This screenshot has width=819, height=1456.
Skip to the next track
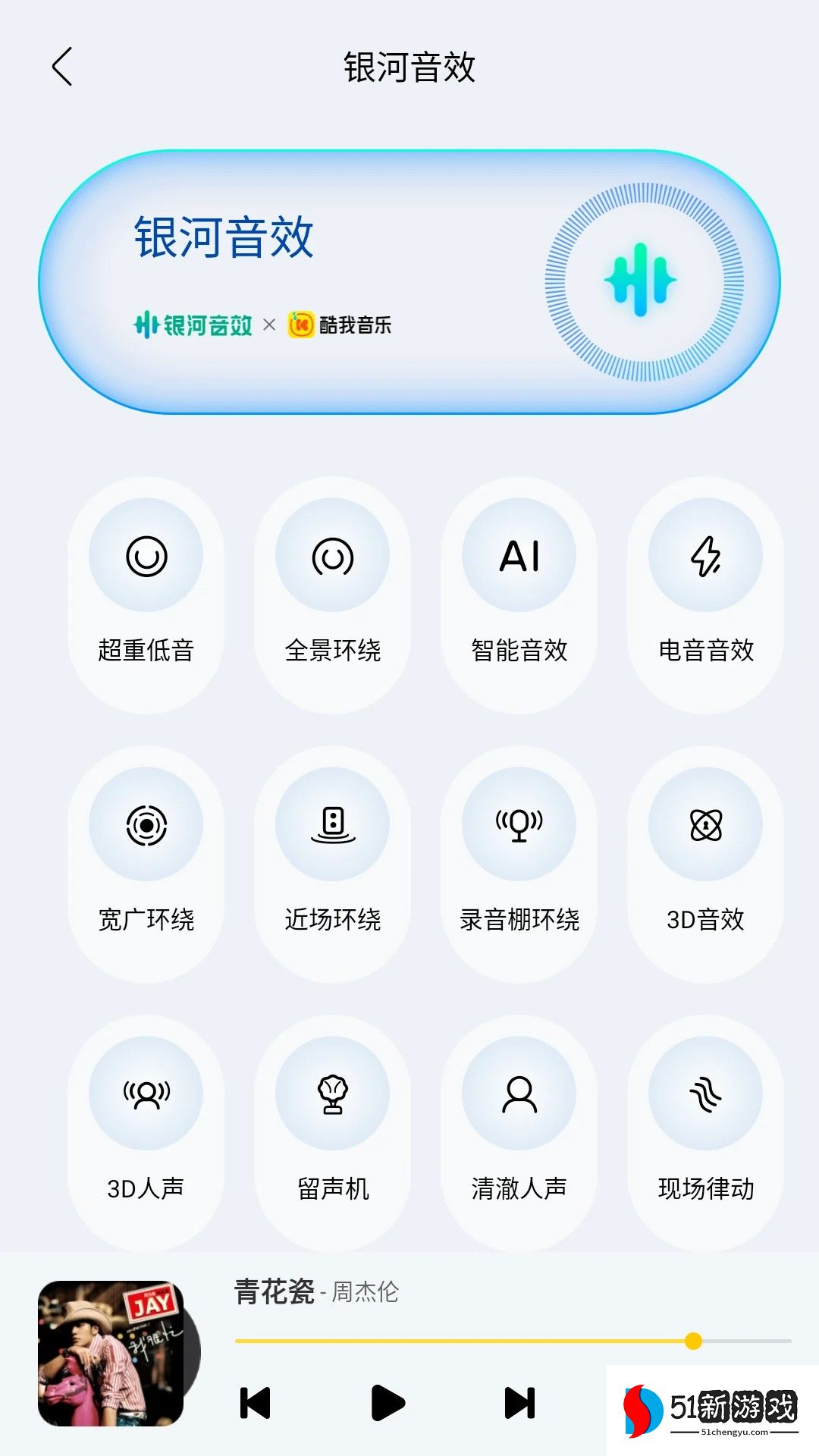click(x=520, y=1403)
